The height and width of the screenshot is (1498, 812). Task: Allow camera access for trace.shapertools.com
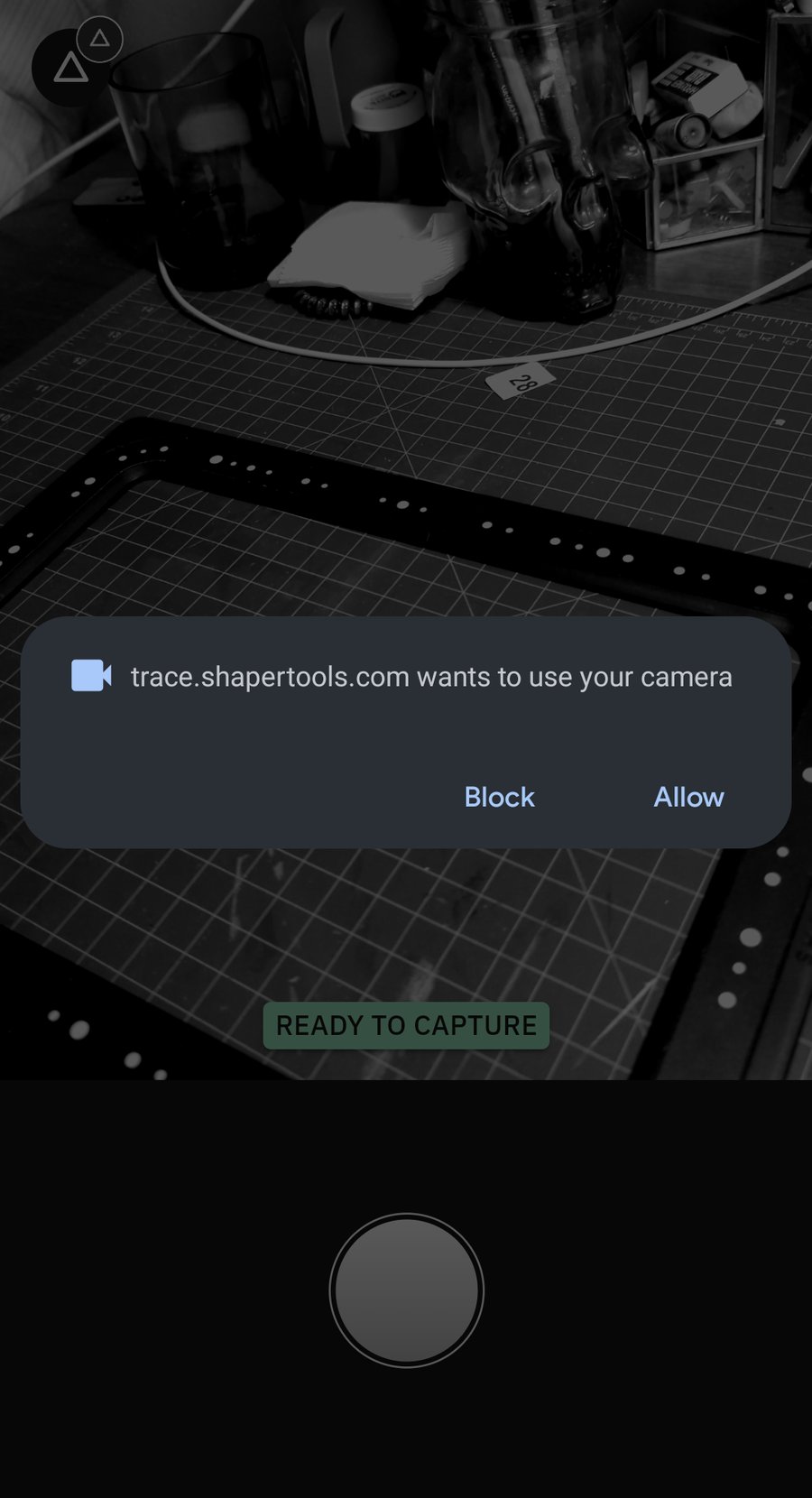click(688, 797)
